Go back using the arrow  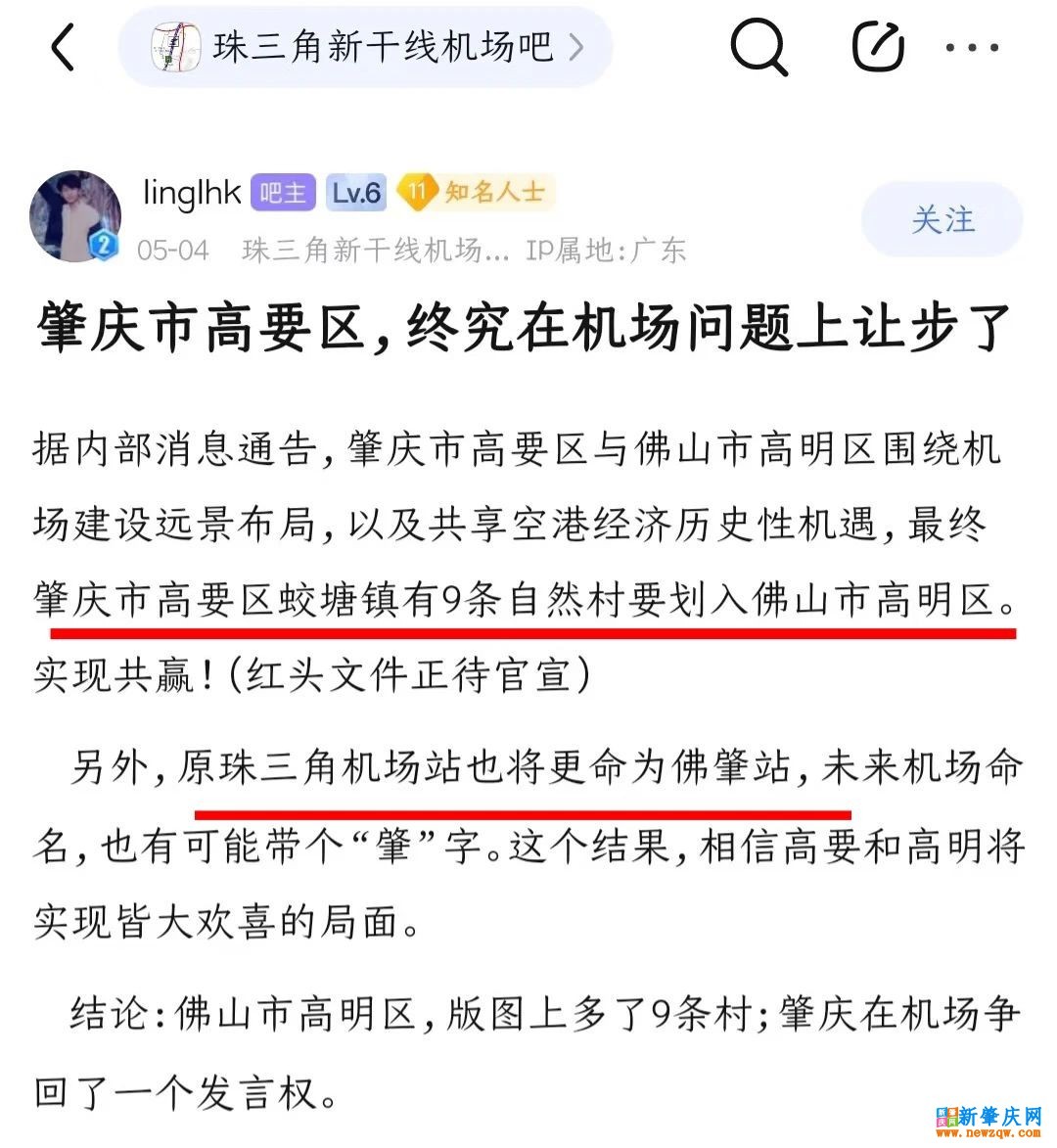pyautogui.click(x=63, y=47)
